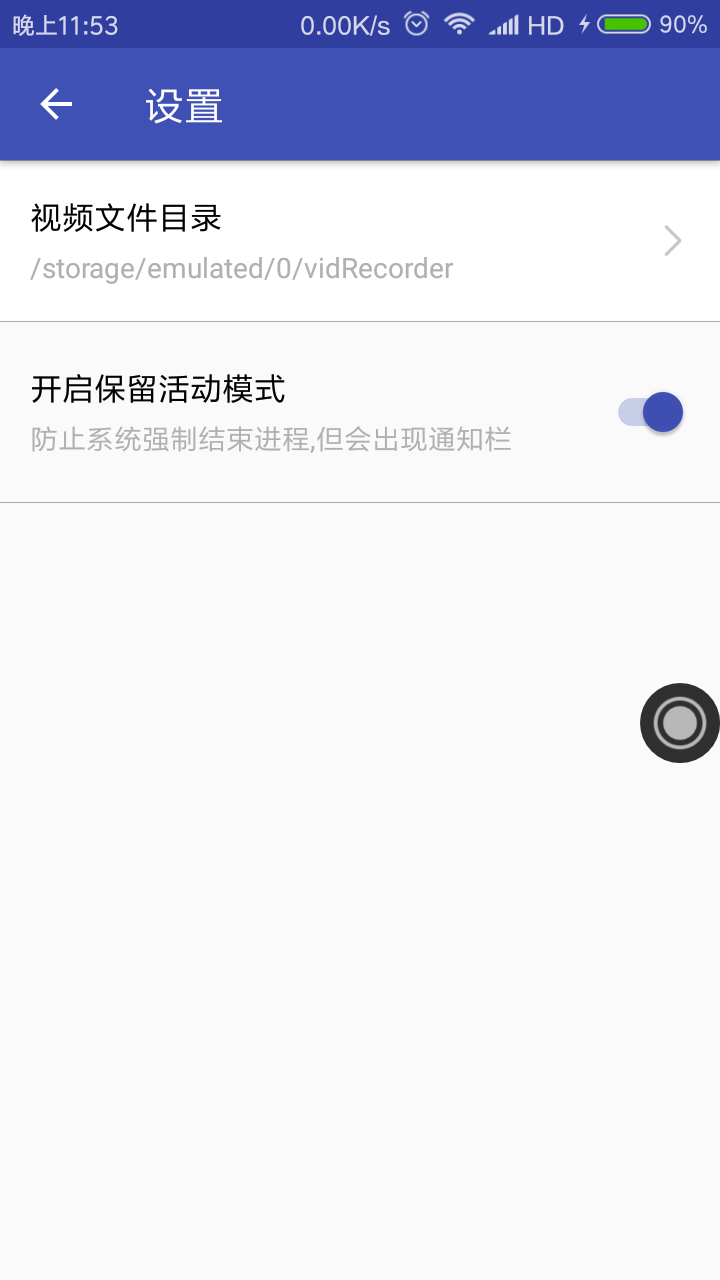Go back using the arrow icon

coord(56,104)
